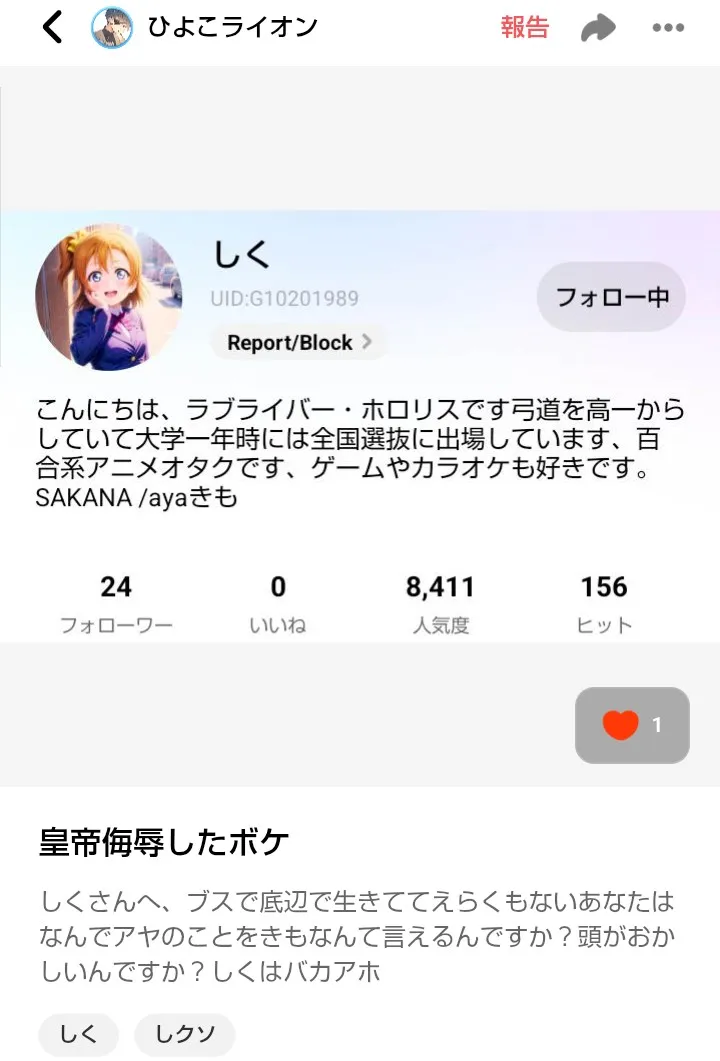The width and height of the screenshot is (720, 1061).
Task: Open the three-dot overflow menu
Action: pos(668,28)
